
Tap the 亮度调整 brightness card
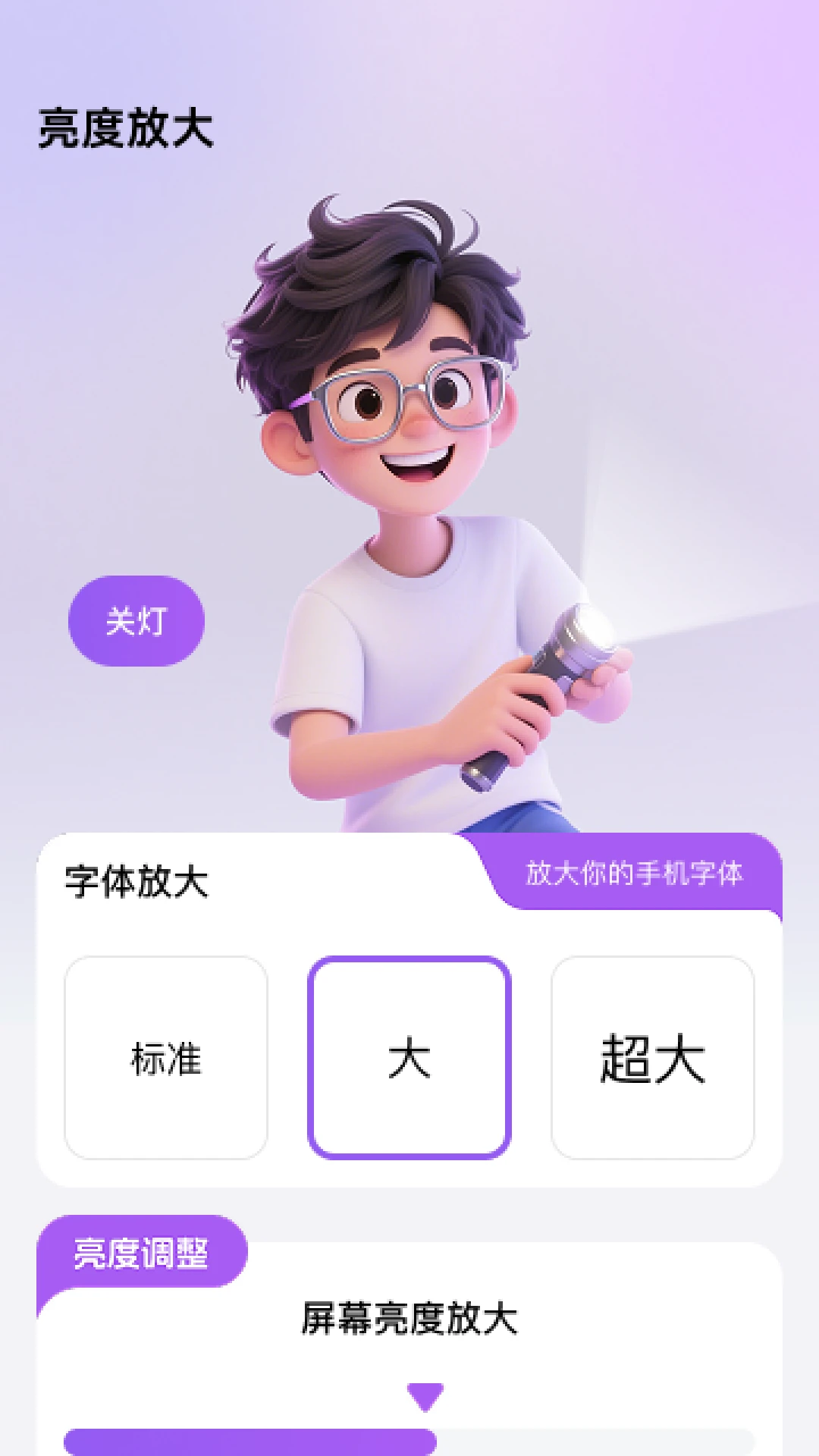coord(409,1357)
